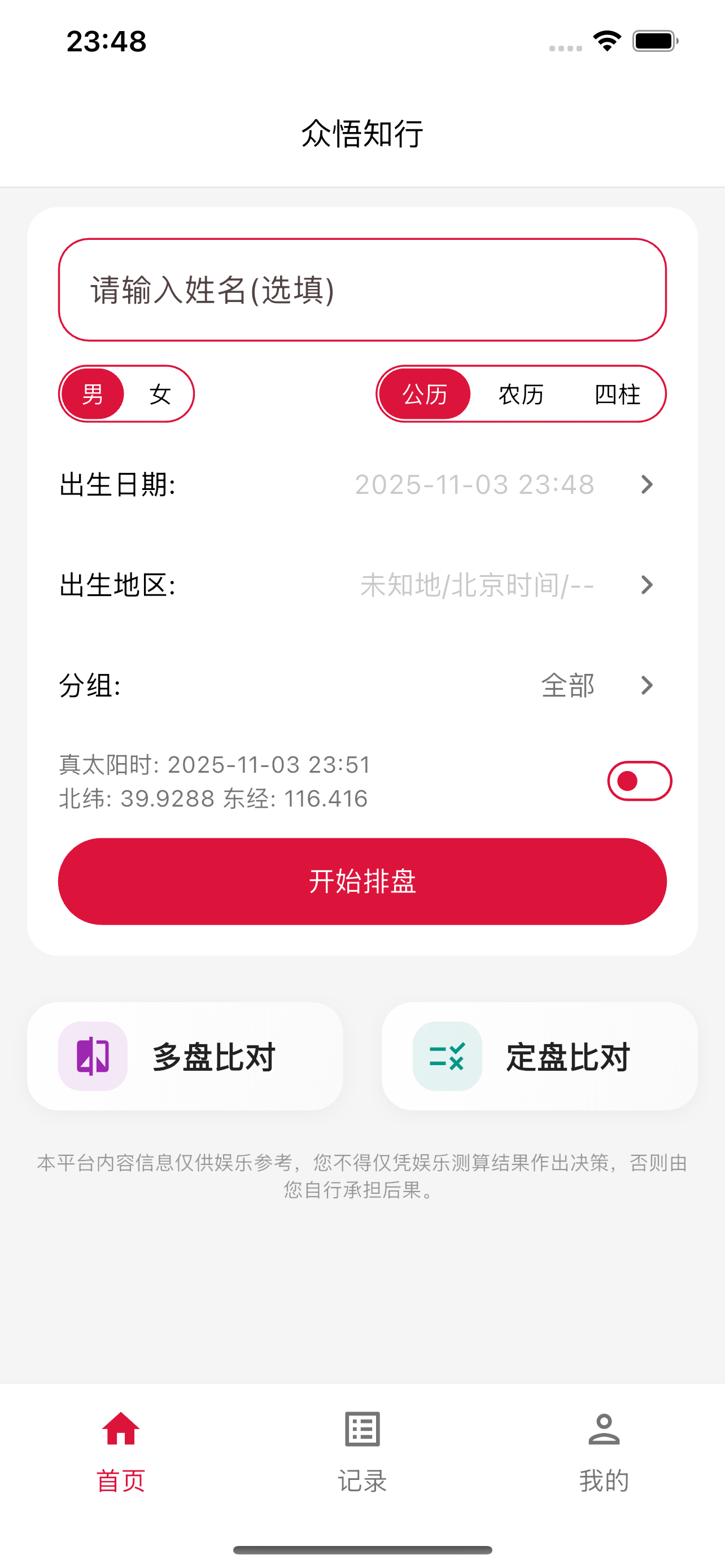
Task: Switch to the 农历 lunar calendar tab
Action: click(x=521, y=394)
